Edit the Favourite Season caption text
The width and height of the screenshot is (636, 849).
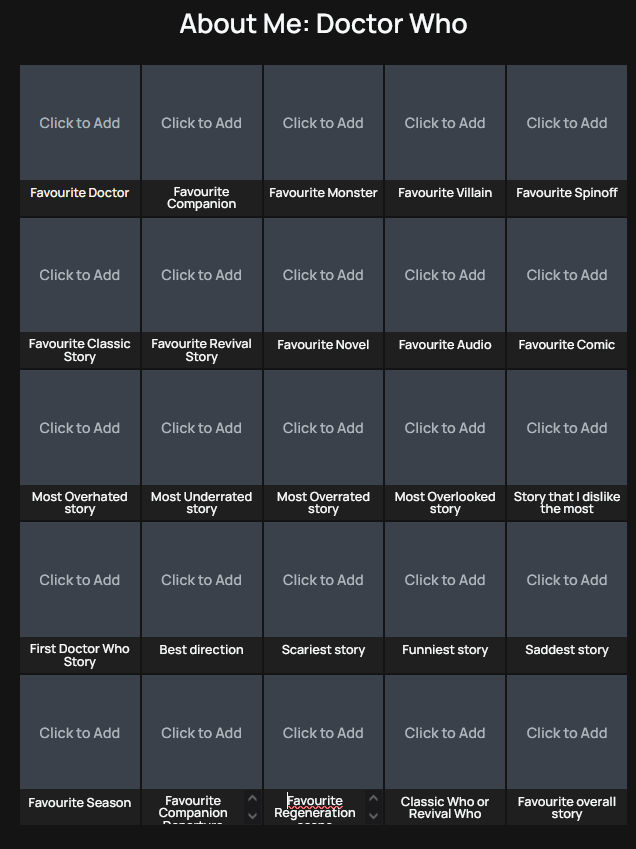80,802
